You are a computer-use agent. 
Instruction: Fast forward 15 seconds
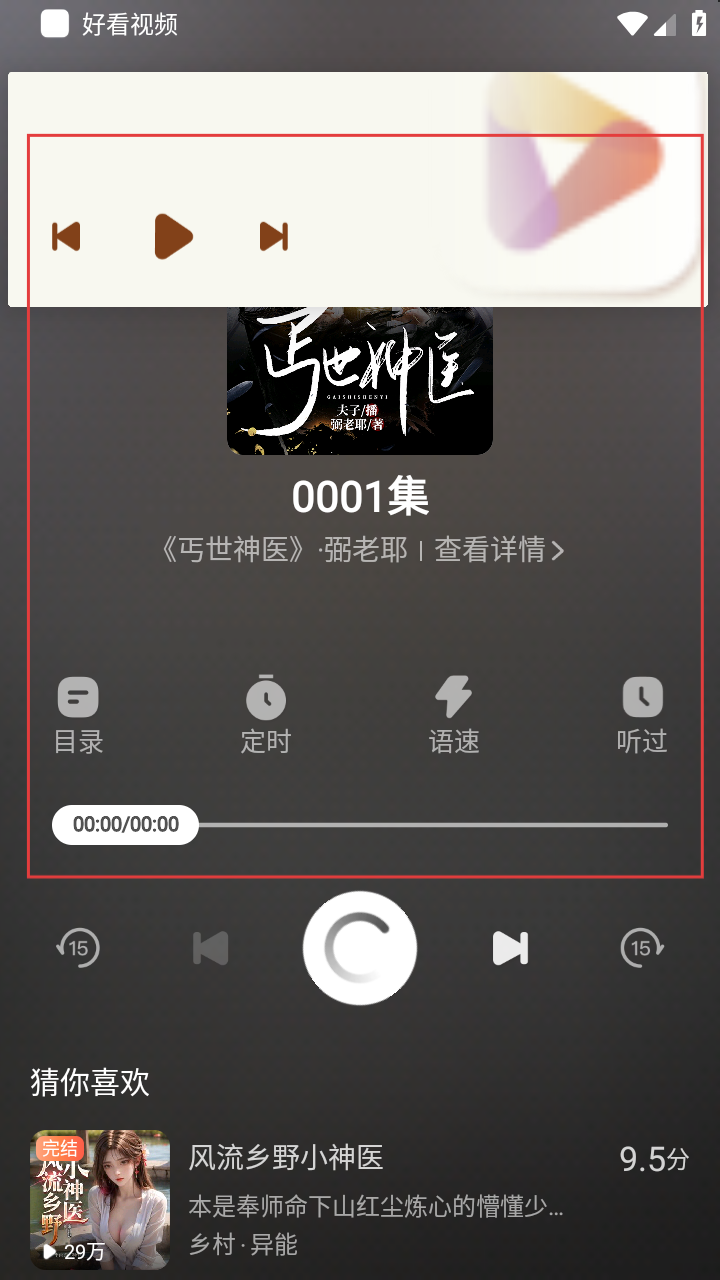tap(642, 948)
